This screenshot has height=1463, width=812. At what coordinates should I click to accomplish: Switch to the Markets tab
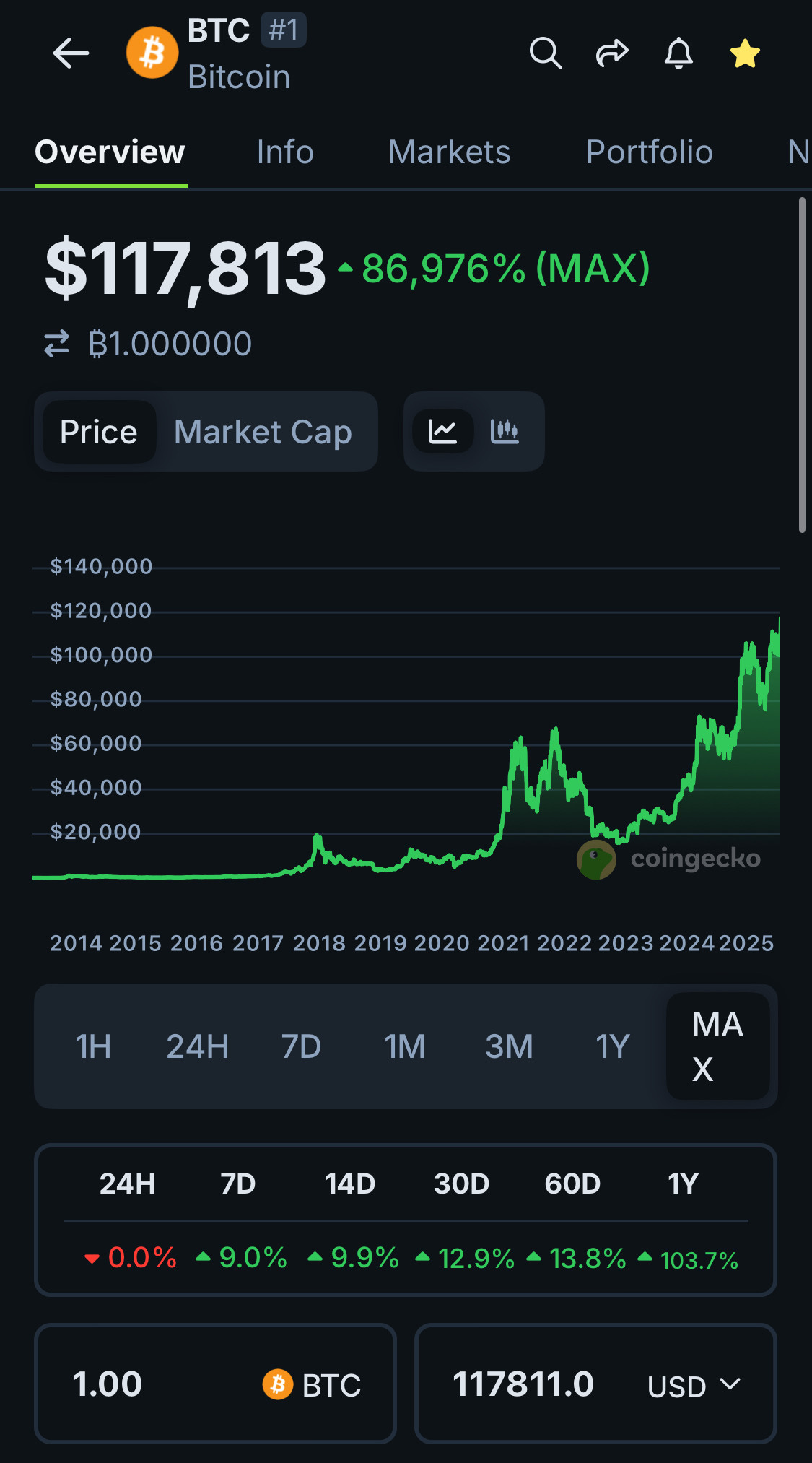tap(449, 152)
